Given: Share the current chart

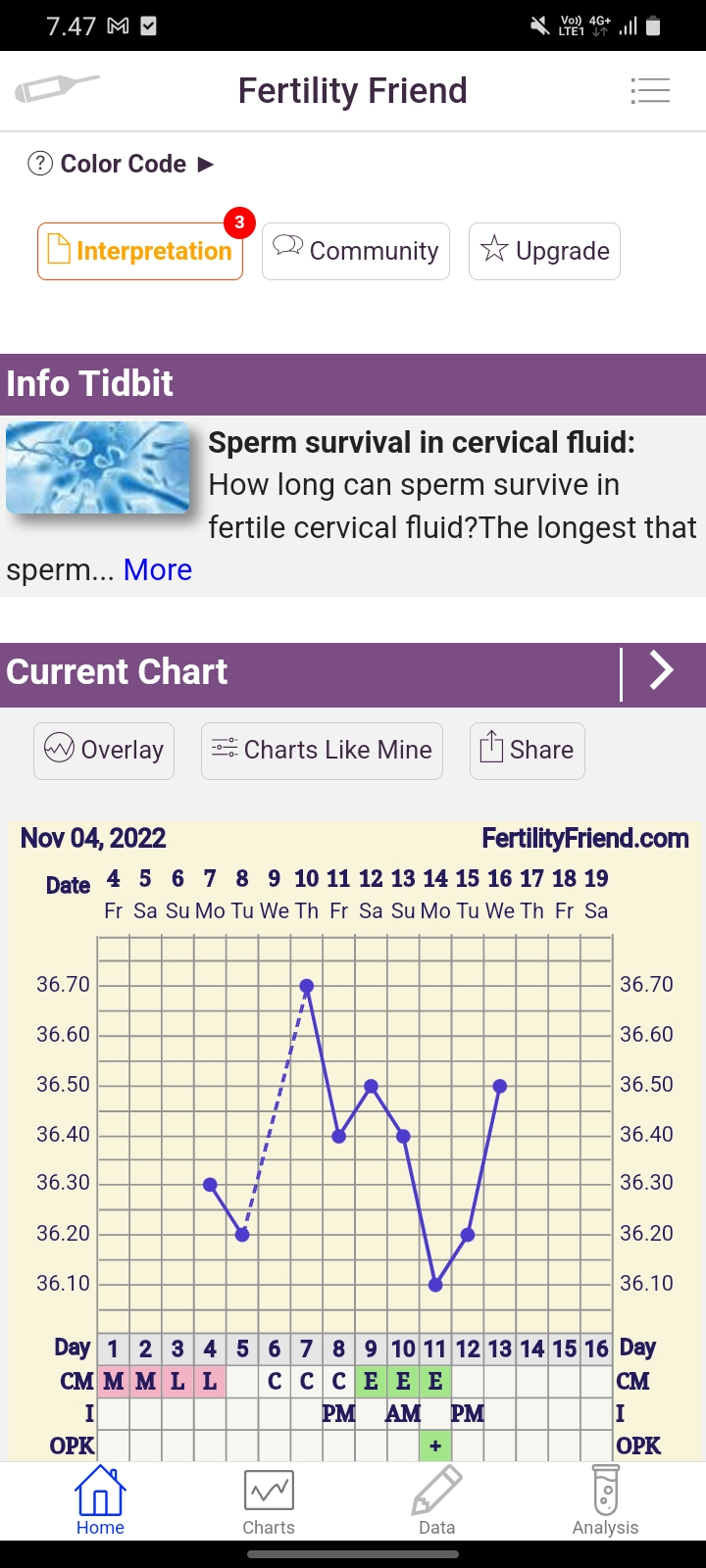Looking at the screenshot, I should [528, 751].
